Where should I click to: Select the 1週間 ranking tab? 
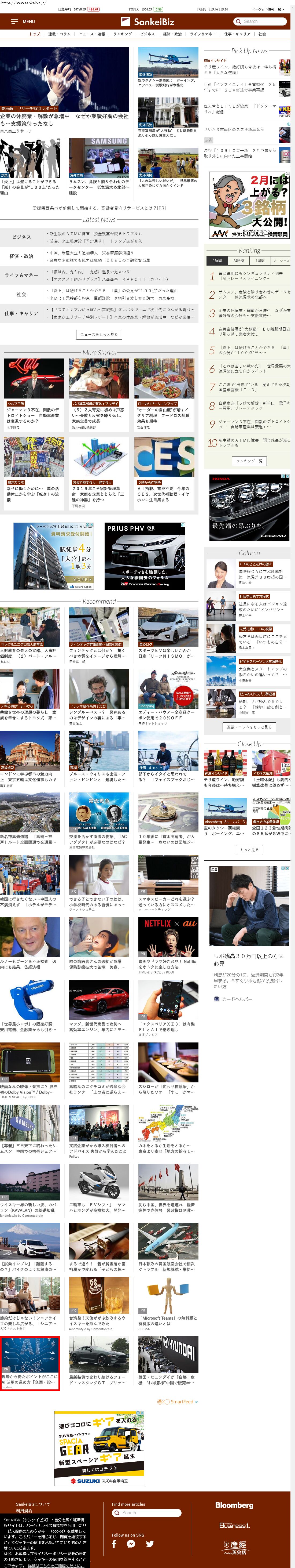click(x=260, y=260)
